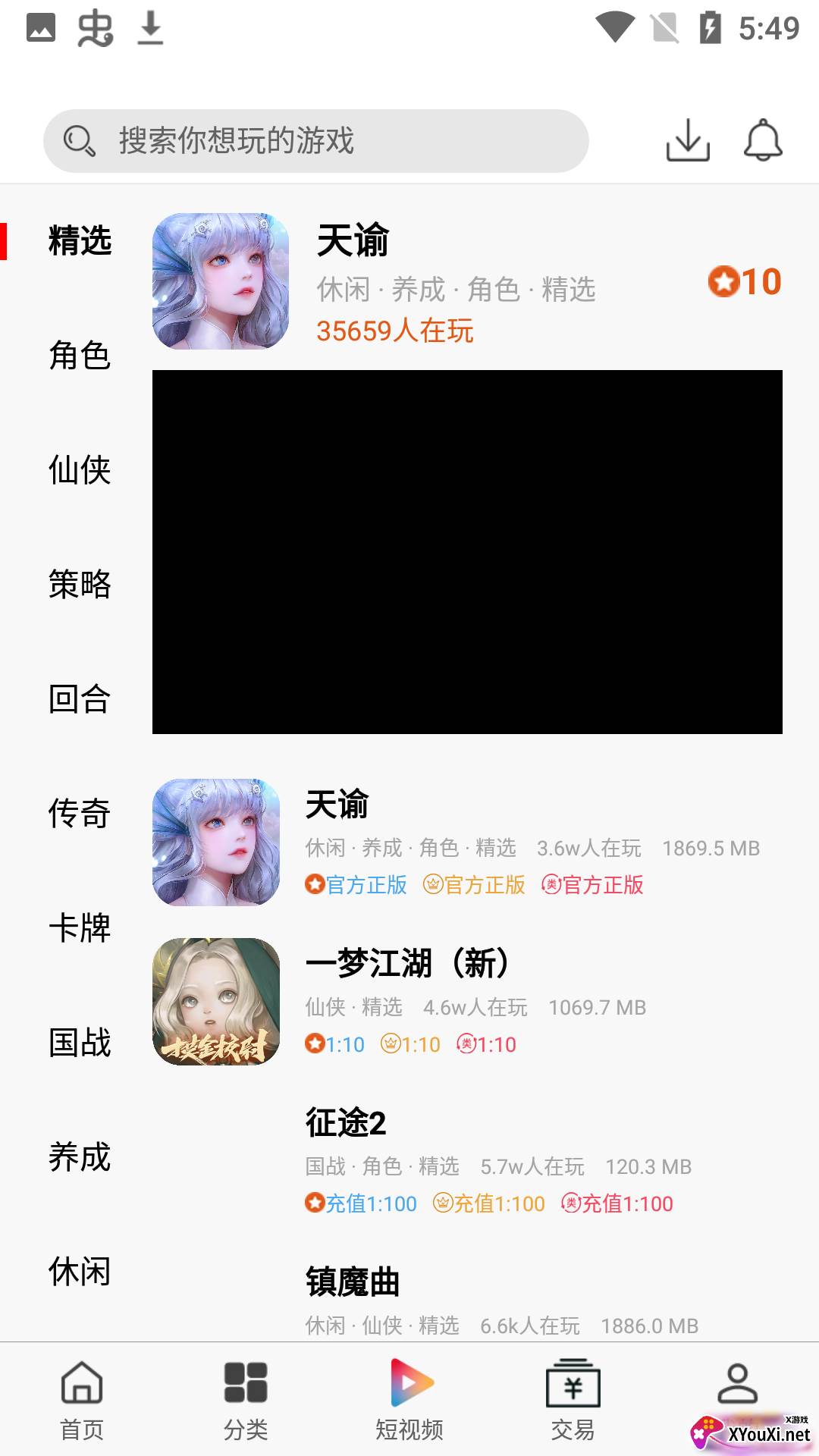Screen dimensions: 819x1456
Task: View the 镇魔曲 game listing
Action: [x=353, y=1282]
